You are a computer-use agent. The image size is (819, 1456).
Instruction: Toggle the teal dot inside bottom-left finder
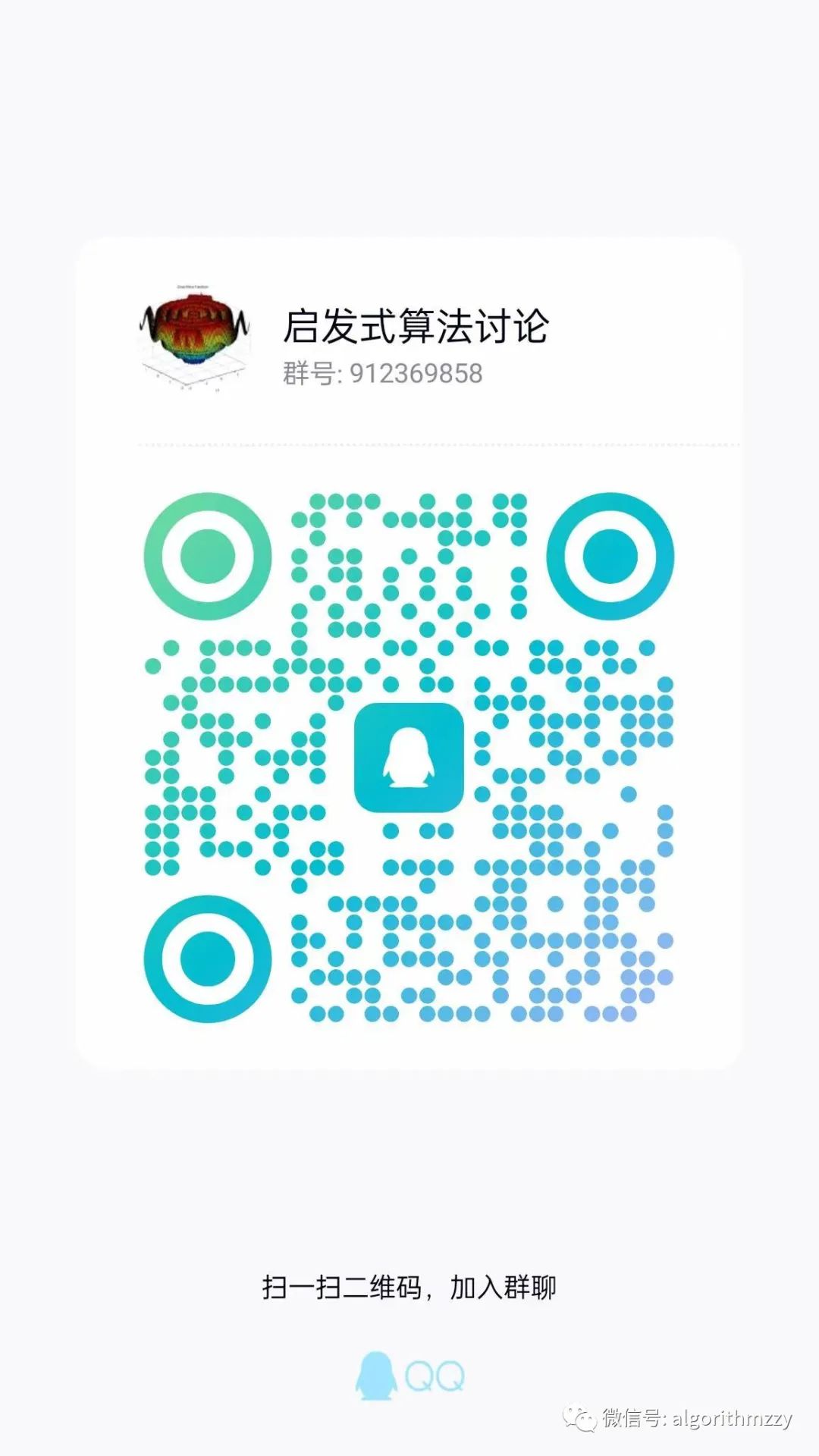[206, 957]
